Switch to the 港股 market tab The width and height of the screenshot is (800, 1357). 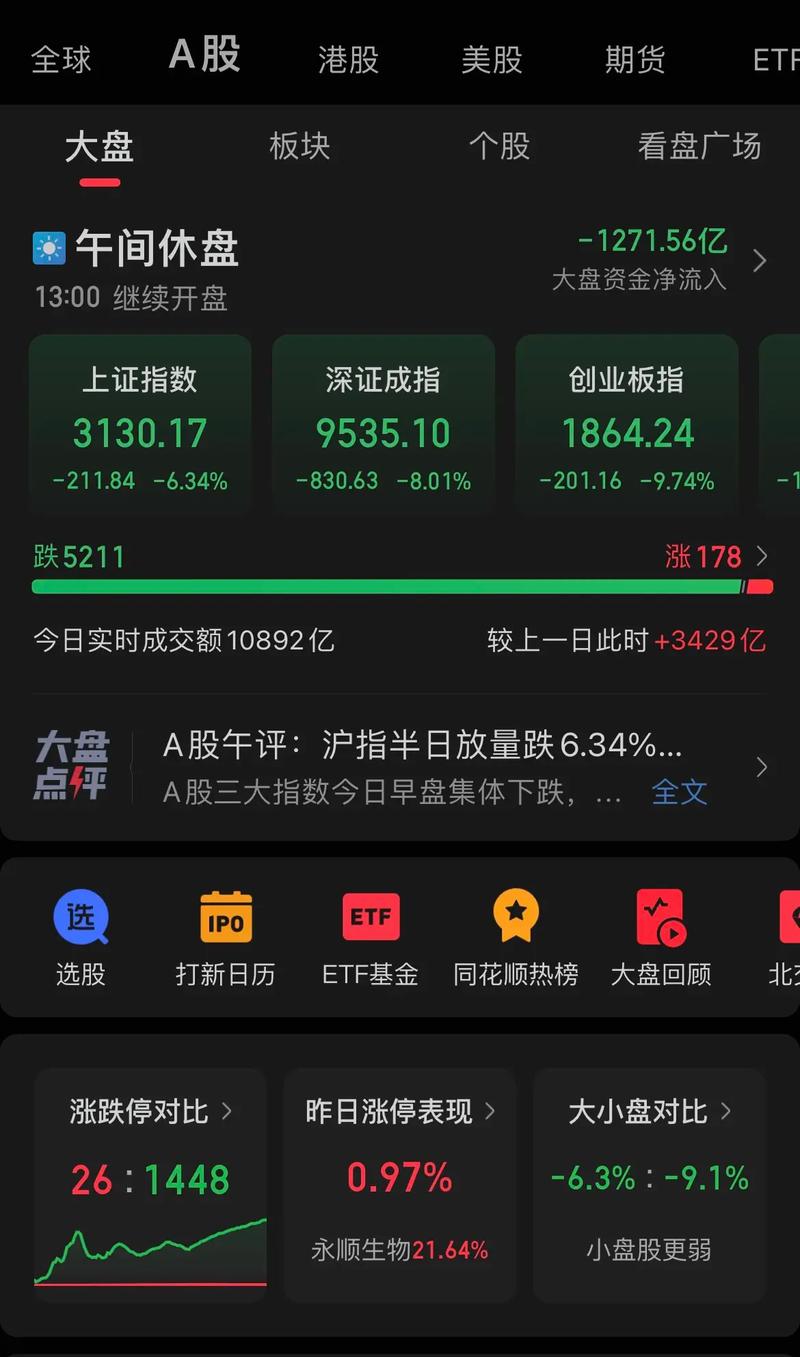[x=347, y=60]
